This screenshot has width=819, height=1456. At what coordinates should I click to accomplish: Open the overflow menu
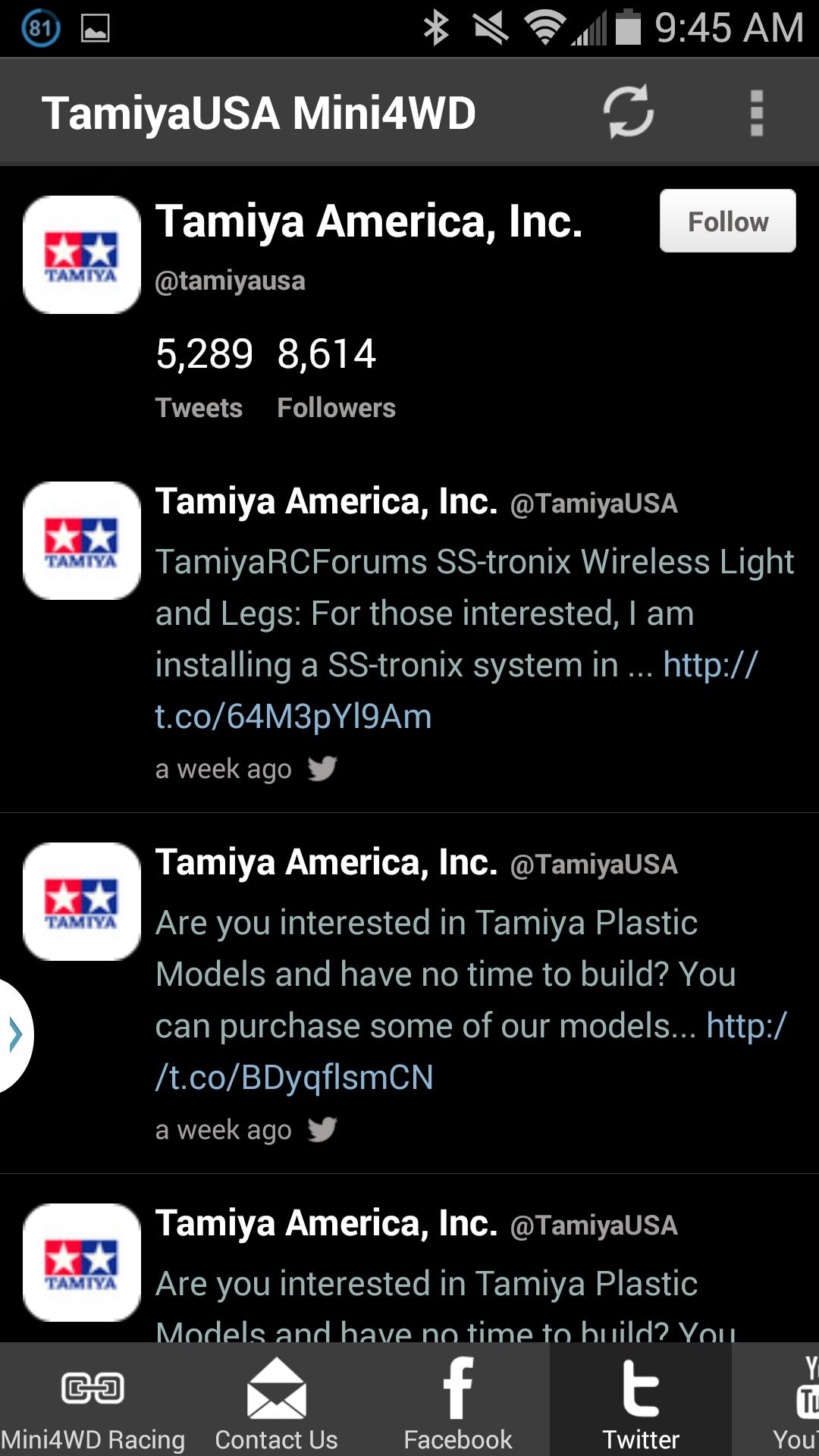tap(756, 112)
